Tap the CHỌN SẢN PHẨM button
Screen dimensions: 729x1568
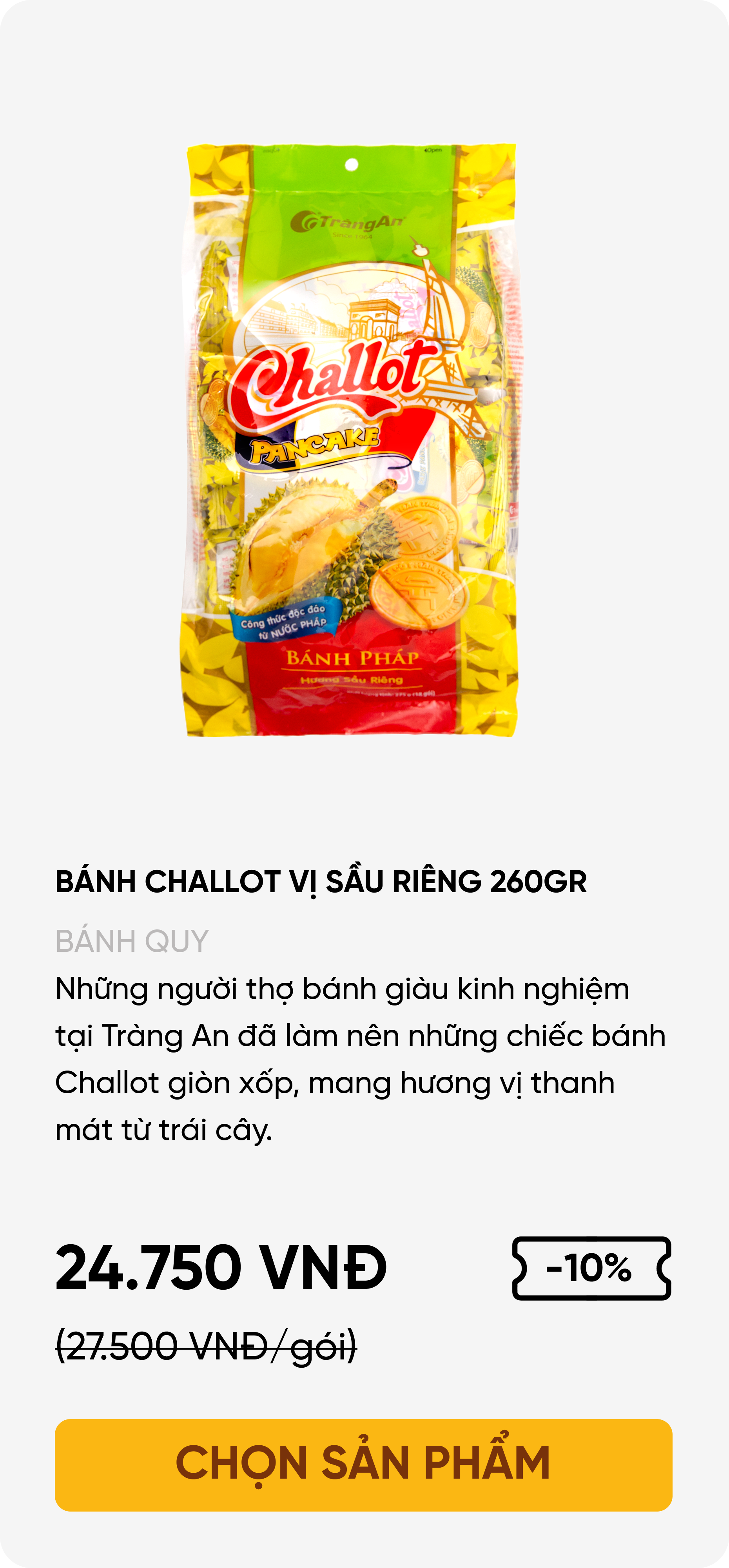coord(363,1464)
